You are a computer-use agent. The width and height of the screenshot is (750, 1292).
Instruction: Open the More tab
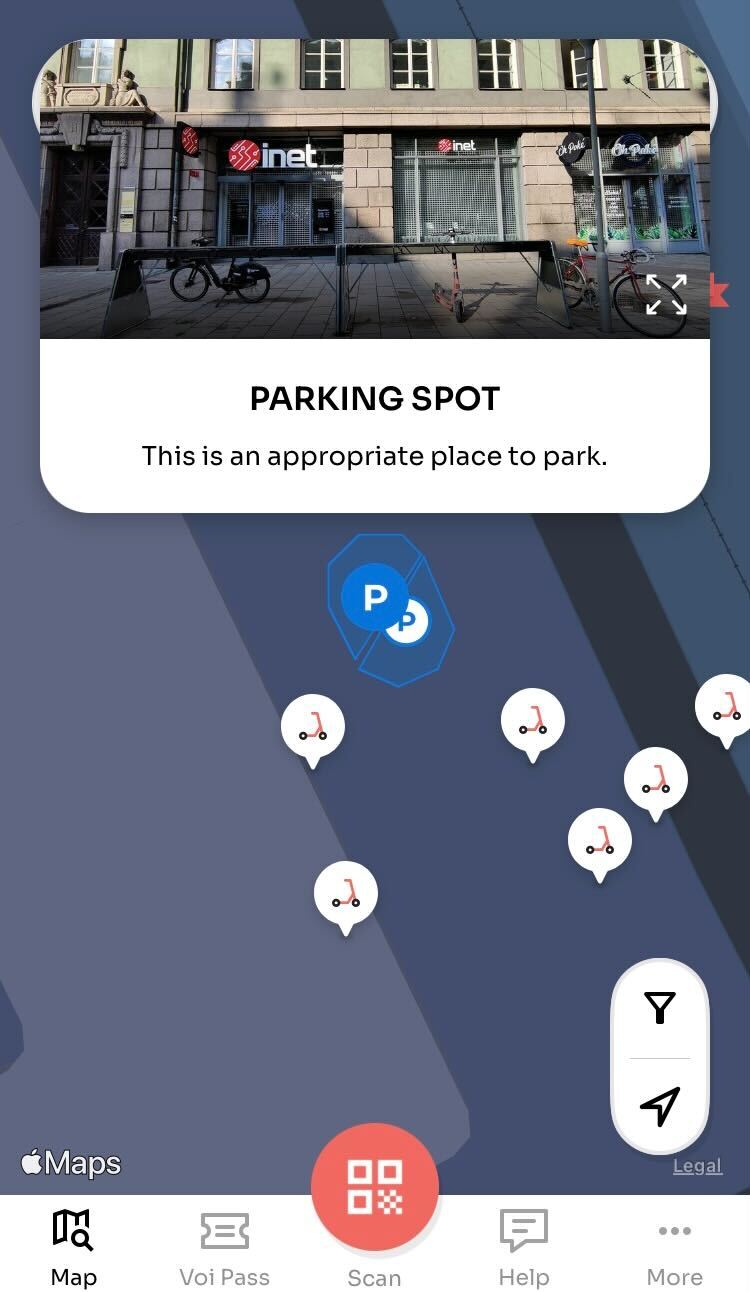point(674,1247)
